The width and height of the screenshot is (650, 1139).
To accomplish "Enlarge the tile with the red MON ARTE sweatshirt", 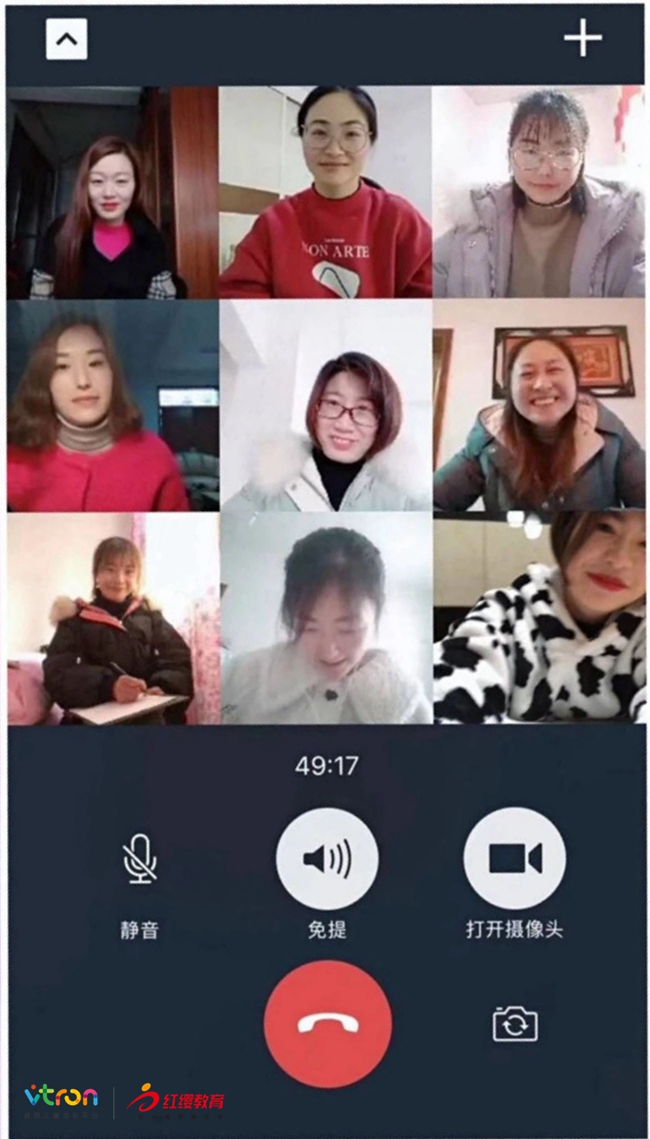I will 325,192.
